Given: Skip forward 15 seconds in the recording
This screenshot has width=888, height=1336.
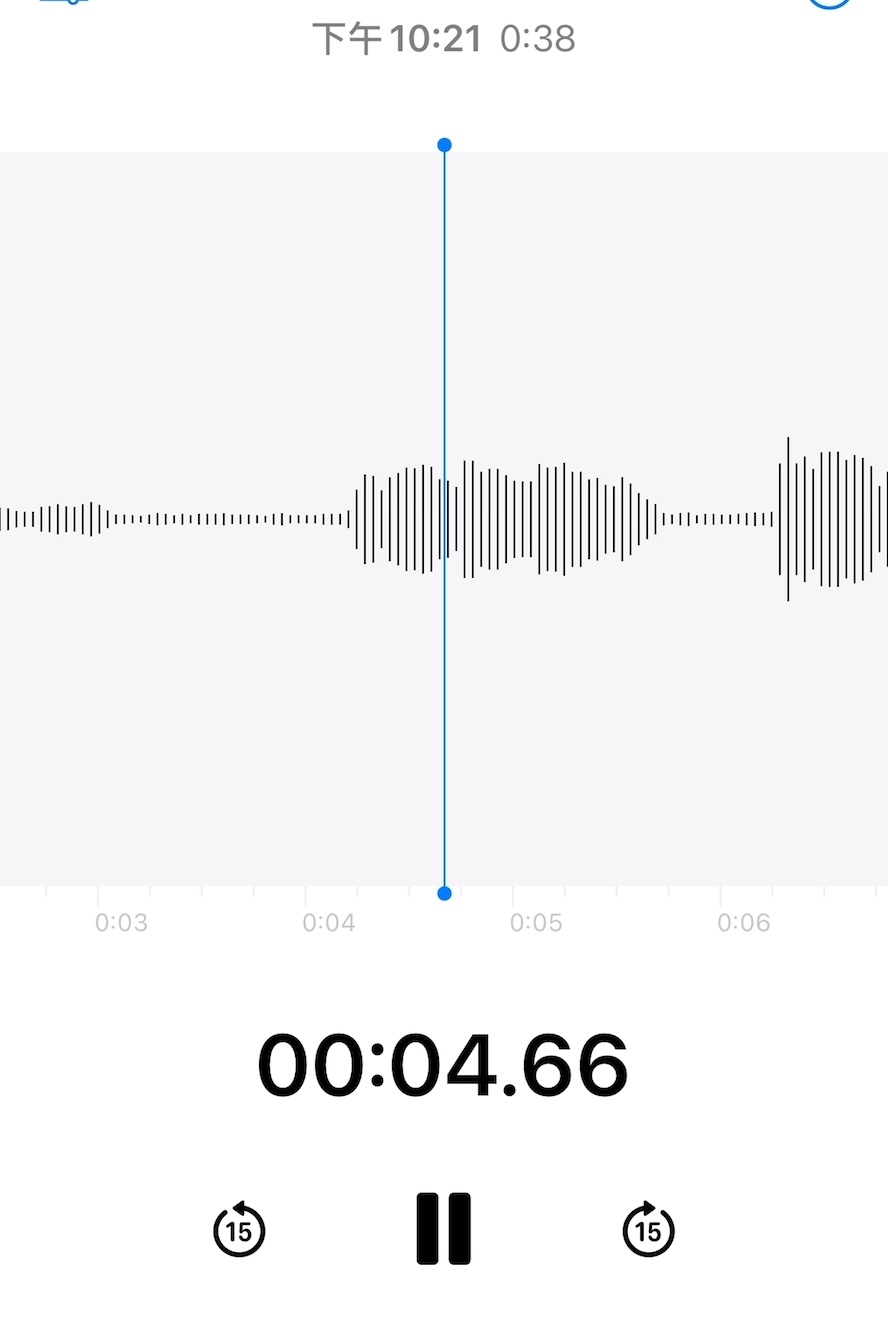Looking at the screenshot, I should [x=648, y=1229].
